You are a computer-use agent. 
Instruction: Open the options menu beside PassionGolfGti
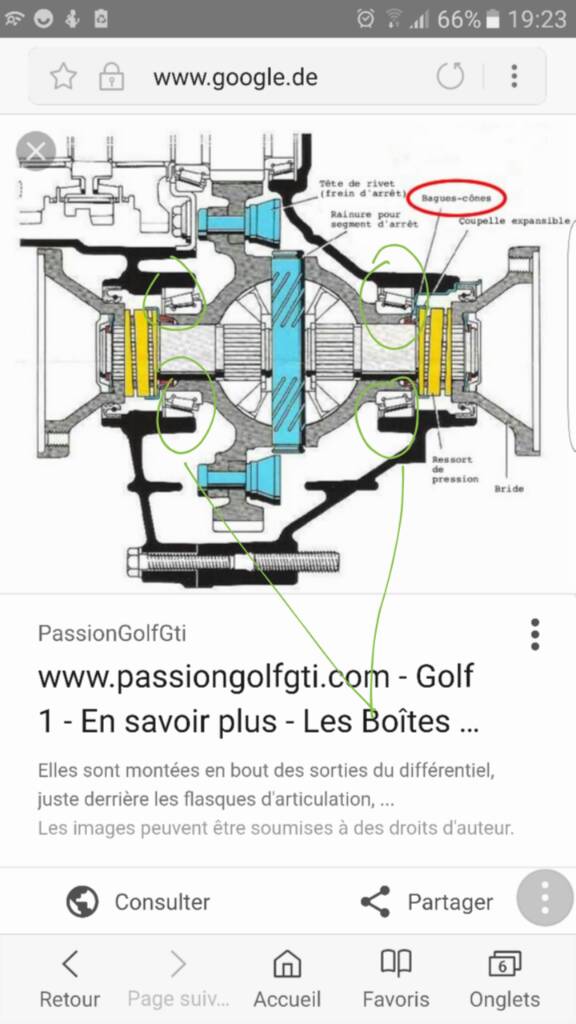(535, 634)
